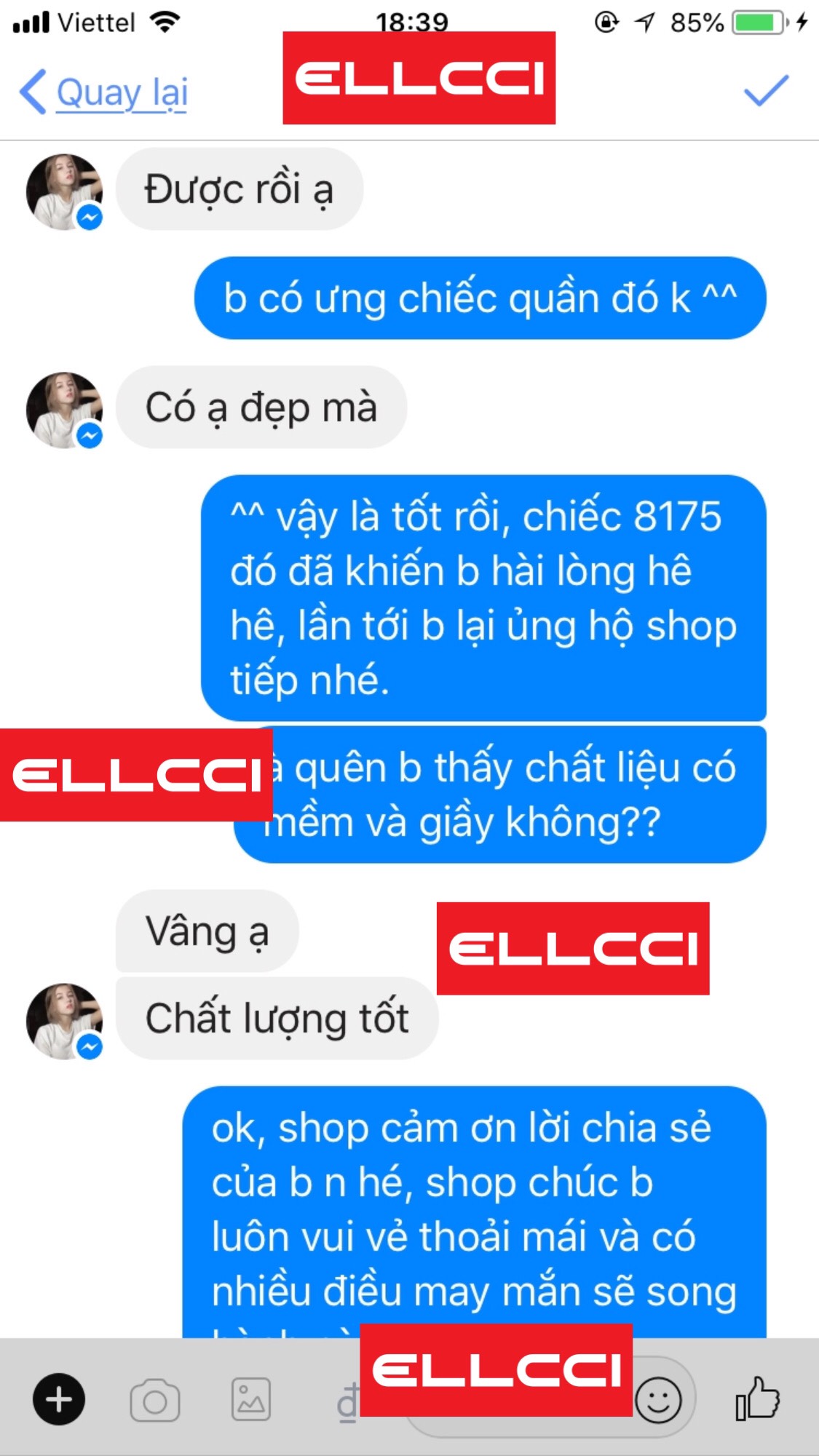Go back via Quay lại
Image resolution: width=819 pixels, height=1456 pixels.
(x=106, y=92)
